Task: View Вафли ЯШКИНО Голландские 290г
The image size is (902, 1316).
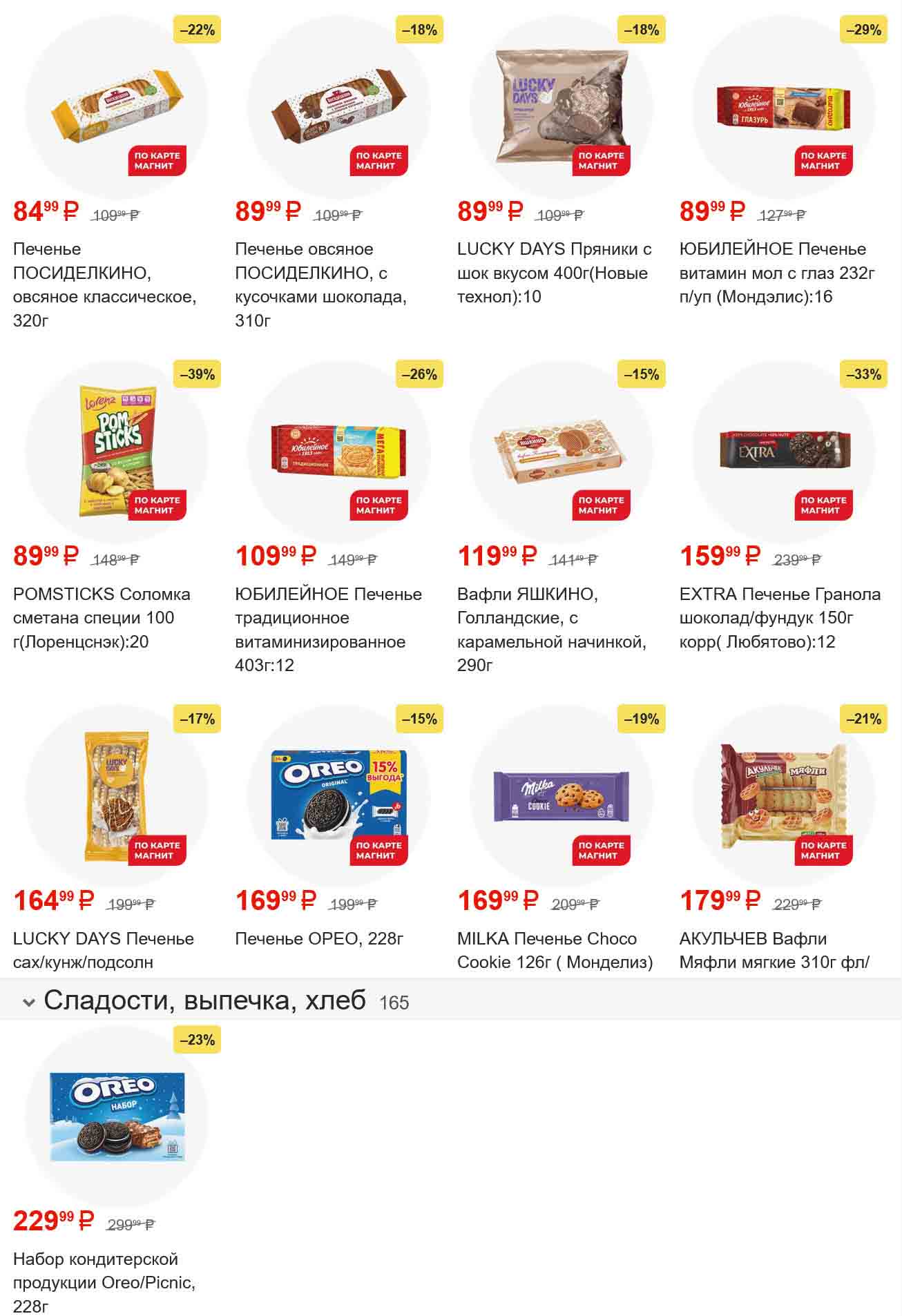Action: [561, 452]
